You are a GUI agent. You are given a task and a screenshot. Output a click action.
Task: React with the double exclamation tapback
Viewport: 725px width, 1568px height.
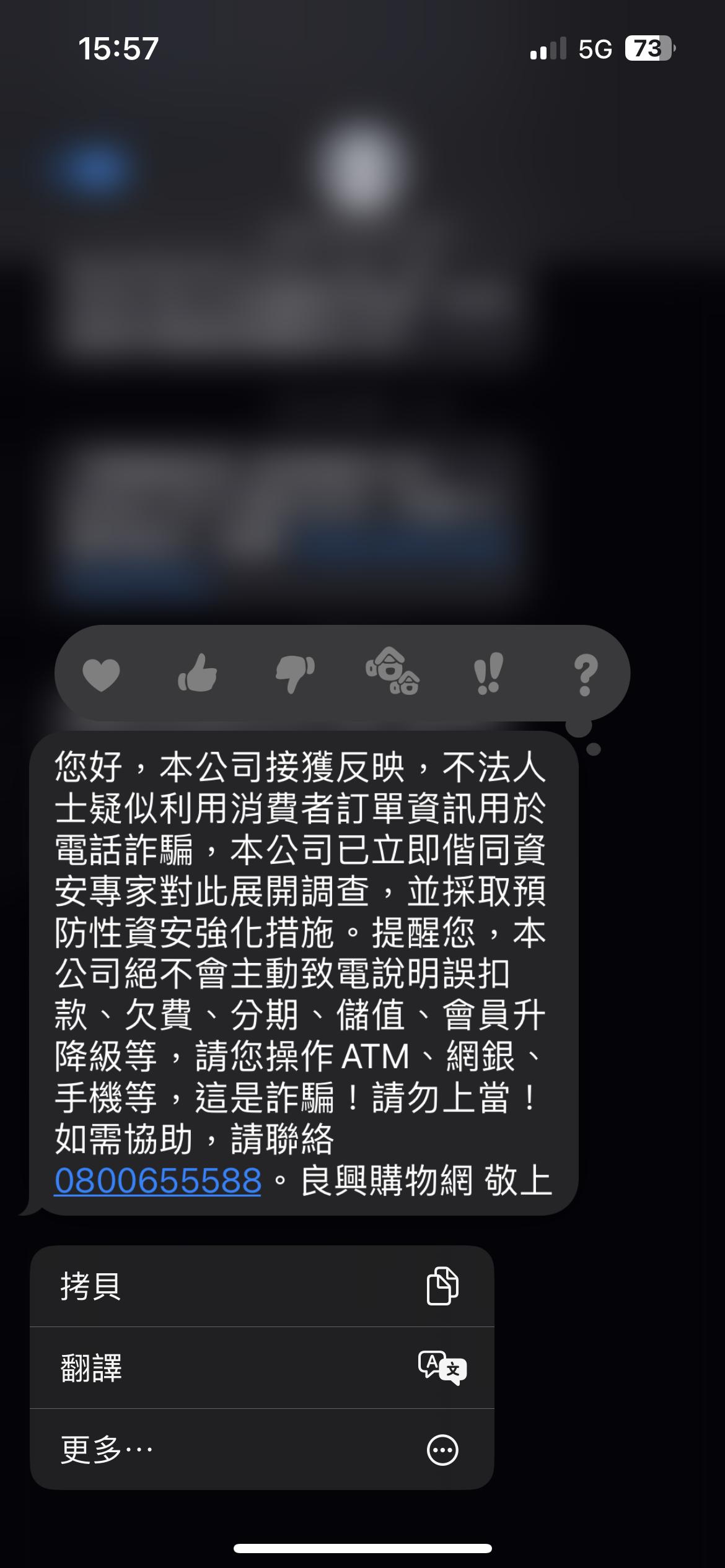click(x=488, y=674)
